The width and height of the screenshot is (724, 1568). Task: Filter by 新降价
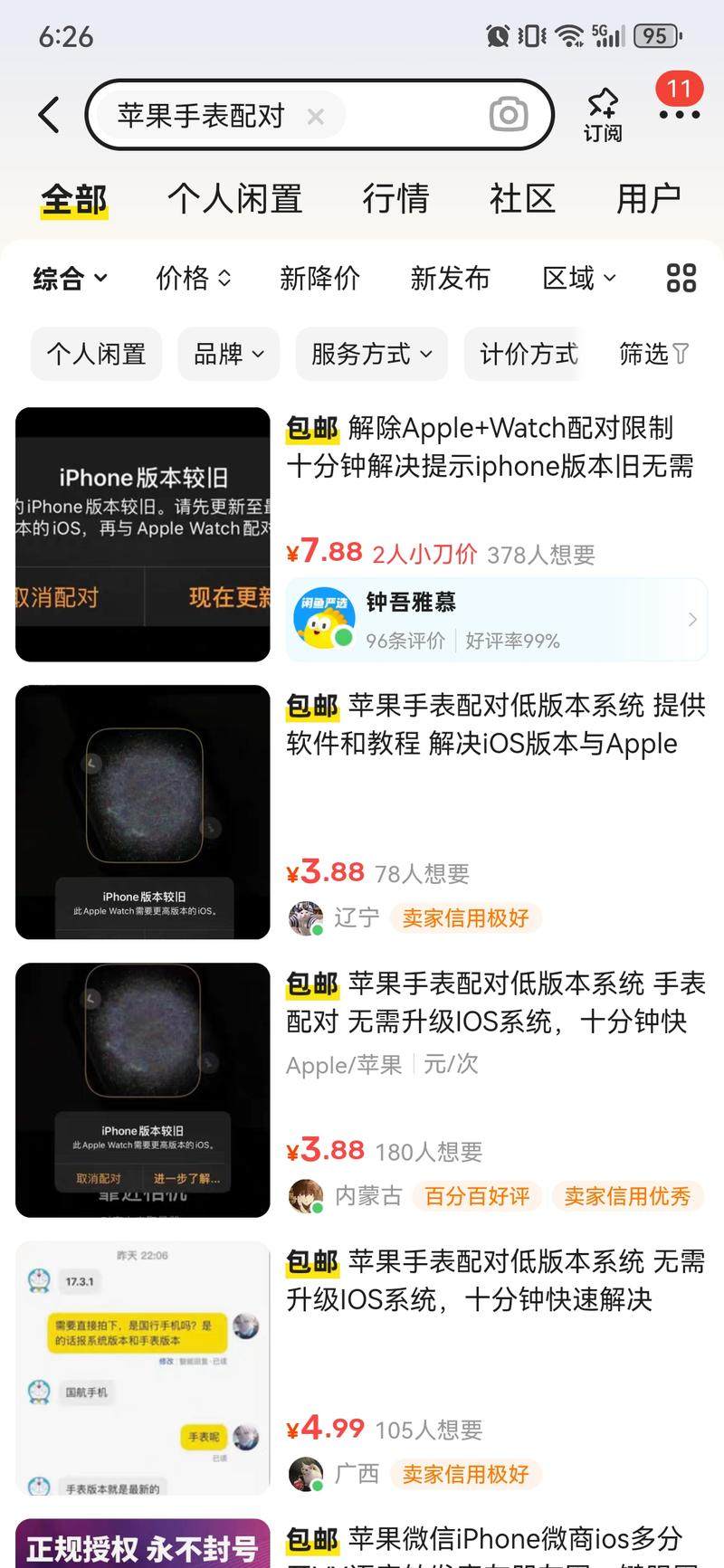click(x=319, y=278)
